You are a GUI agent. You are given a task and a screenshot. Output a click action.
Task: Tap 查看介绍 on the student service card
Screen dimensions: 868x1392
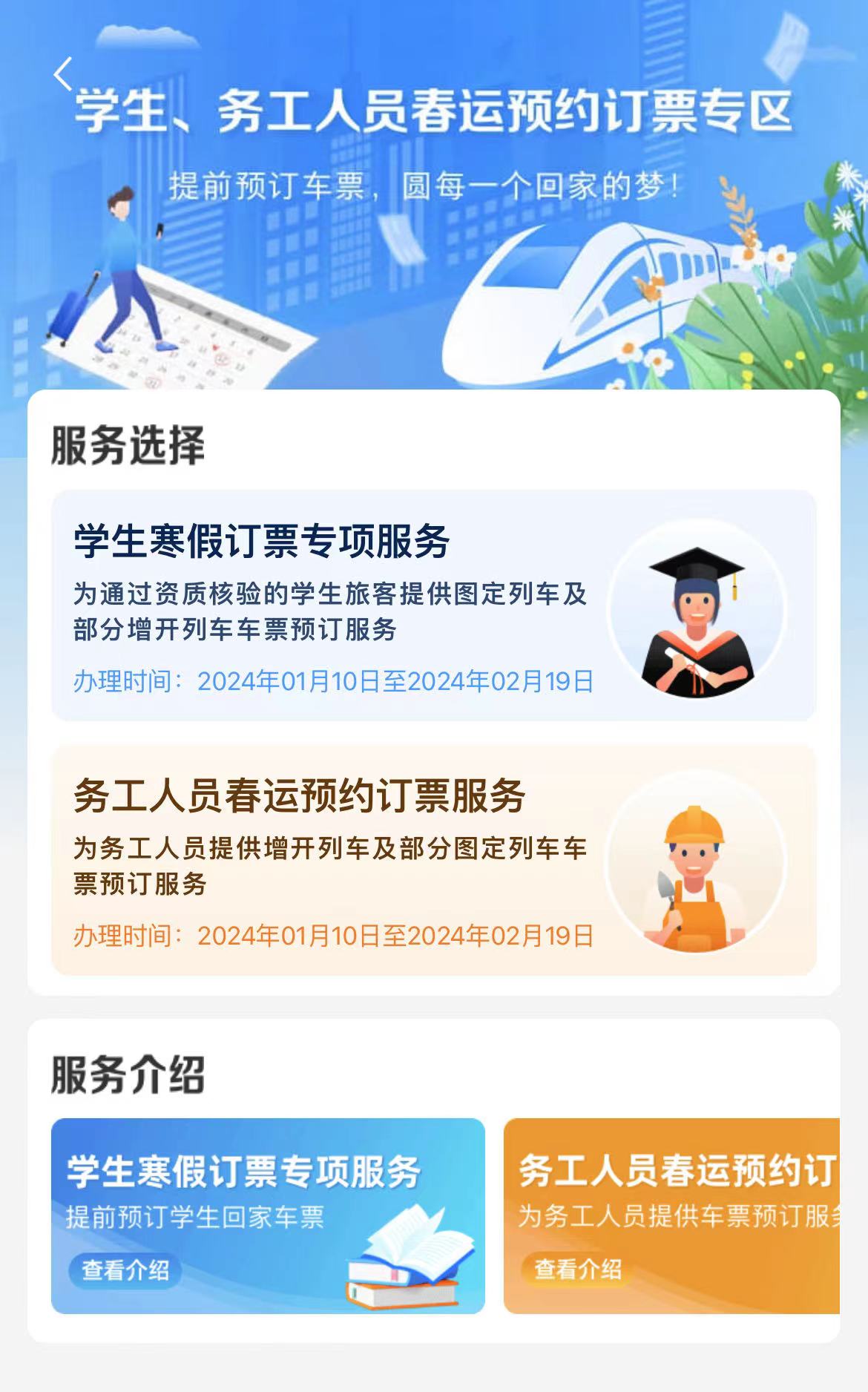125,1270
